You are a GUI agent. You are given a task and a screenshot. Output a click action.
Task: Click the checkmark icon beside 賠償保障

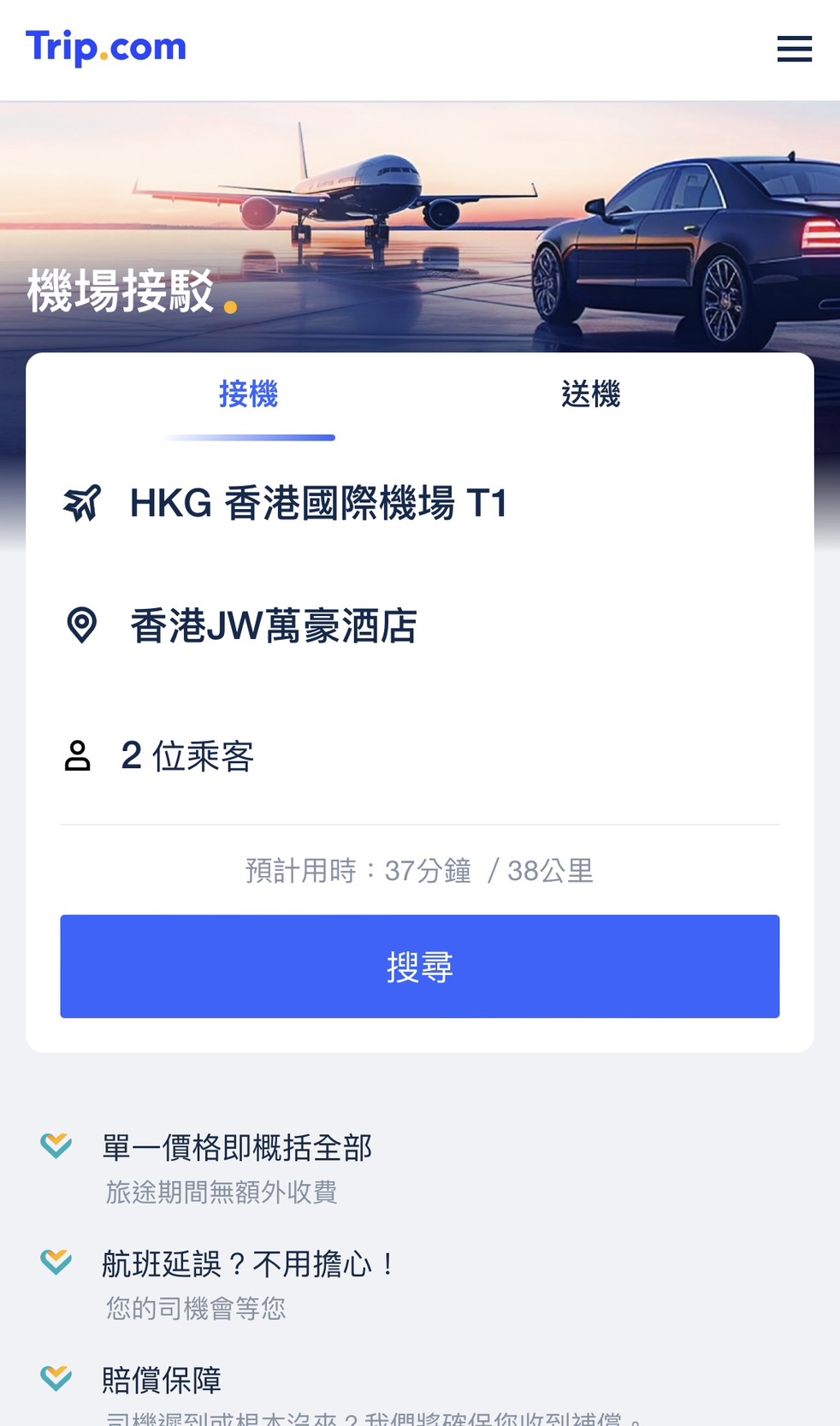(56, 1380)
